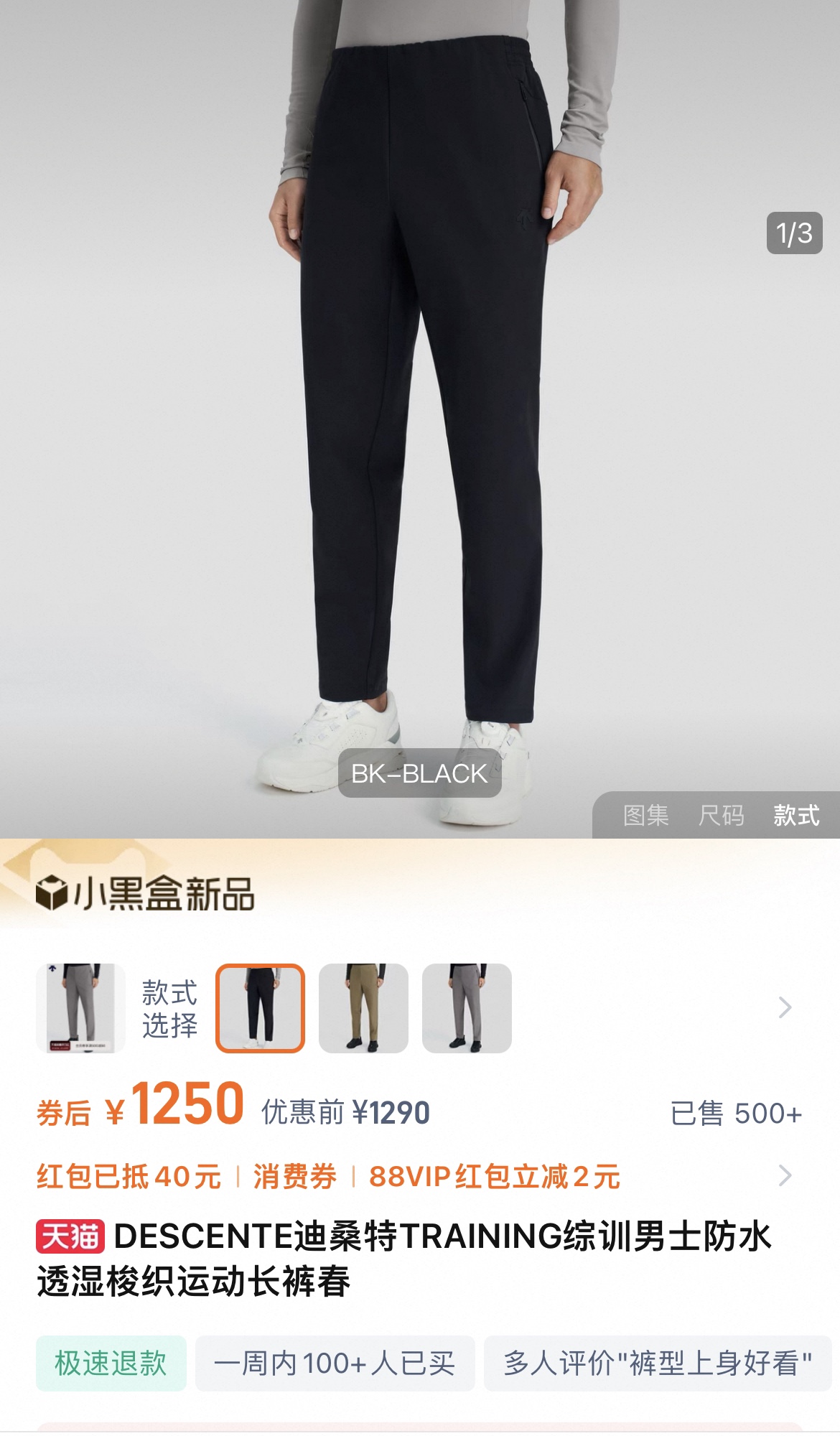Open the first grey pants thumbnail with logo
Viewport: 840px width, 1436px height.
click(x=80, y=1008)
